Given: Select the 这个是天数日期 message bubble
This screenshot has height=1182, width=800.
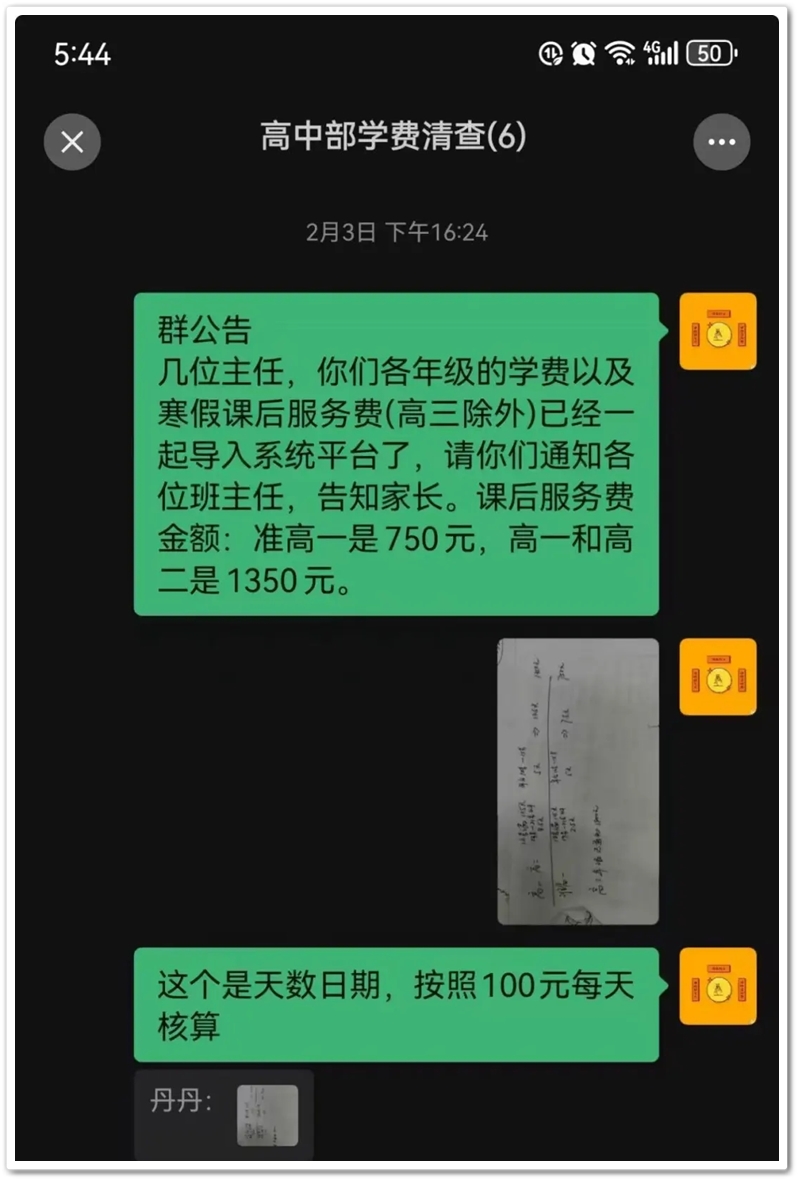Looking at the screenshot, I should pyautogui.click(x=396, y=1005).
